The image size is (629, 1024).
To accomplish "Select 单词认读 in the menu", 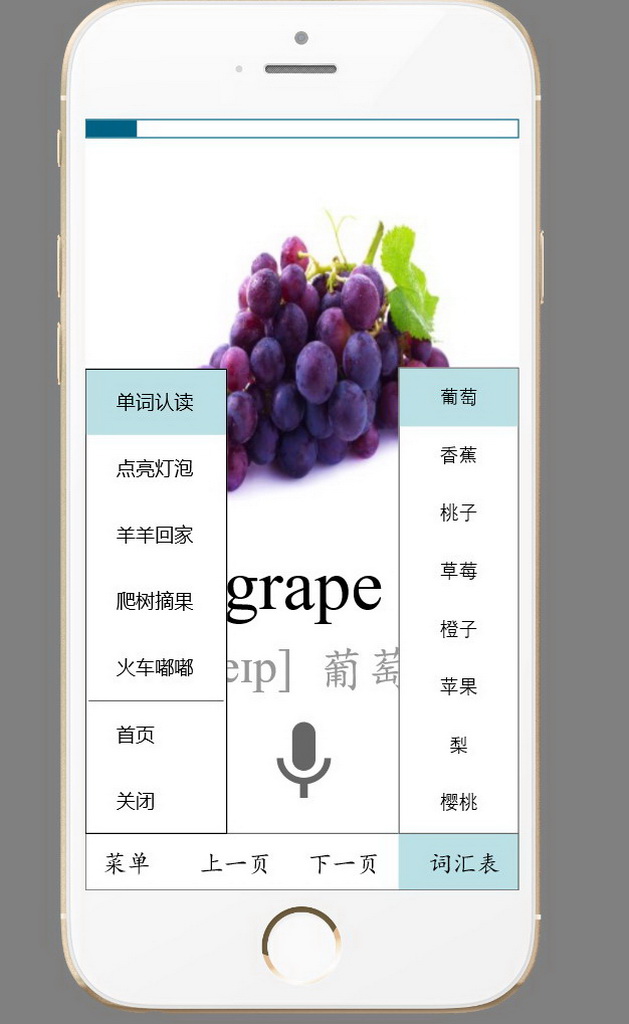I will [155, 402].
